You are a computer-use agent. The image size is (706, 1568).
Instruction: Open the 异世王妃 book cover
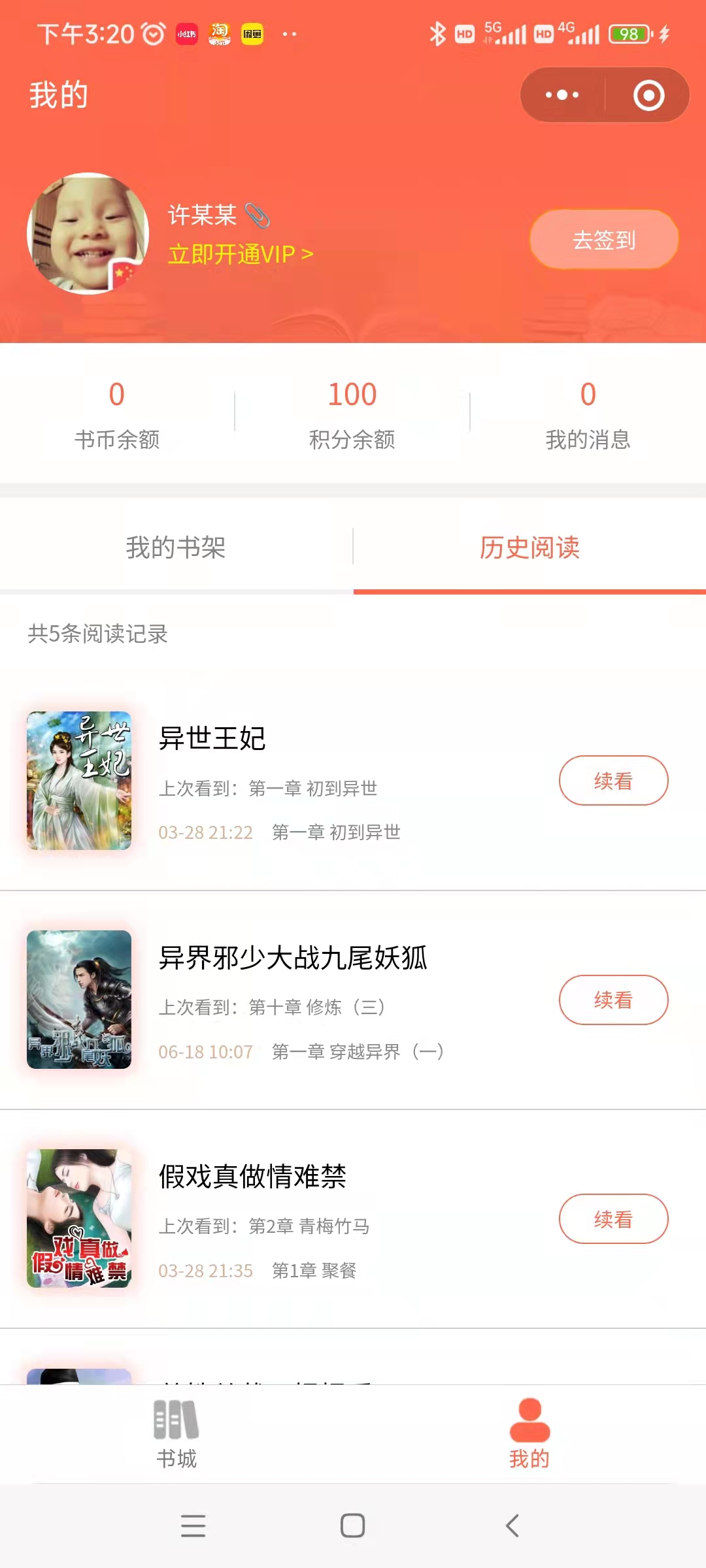point(79,781)
